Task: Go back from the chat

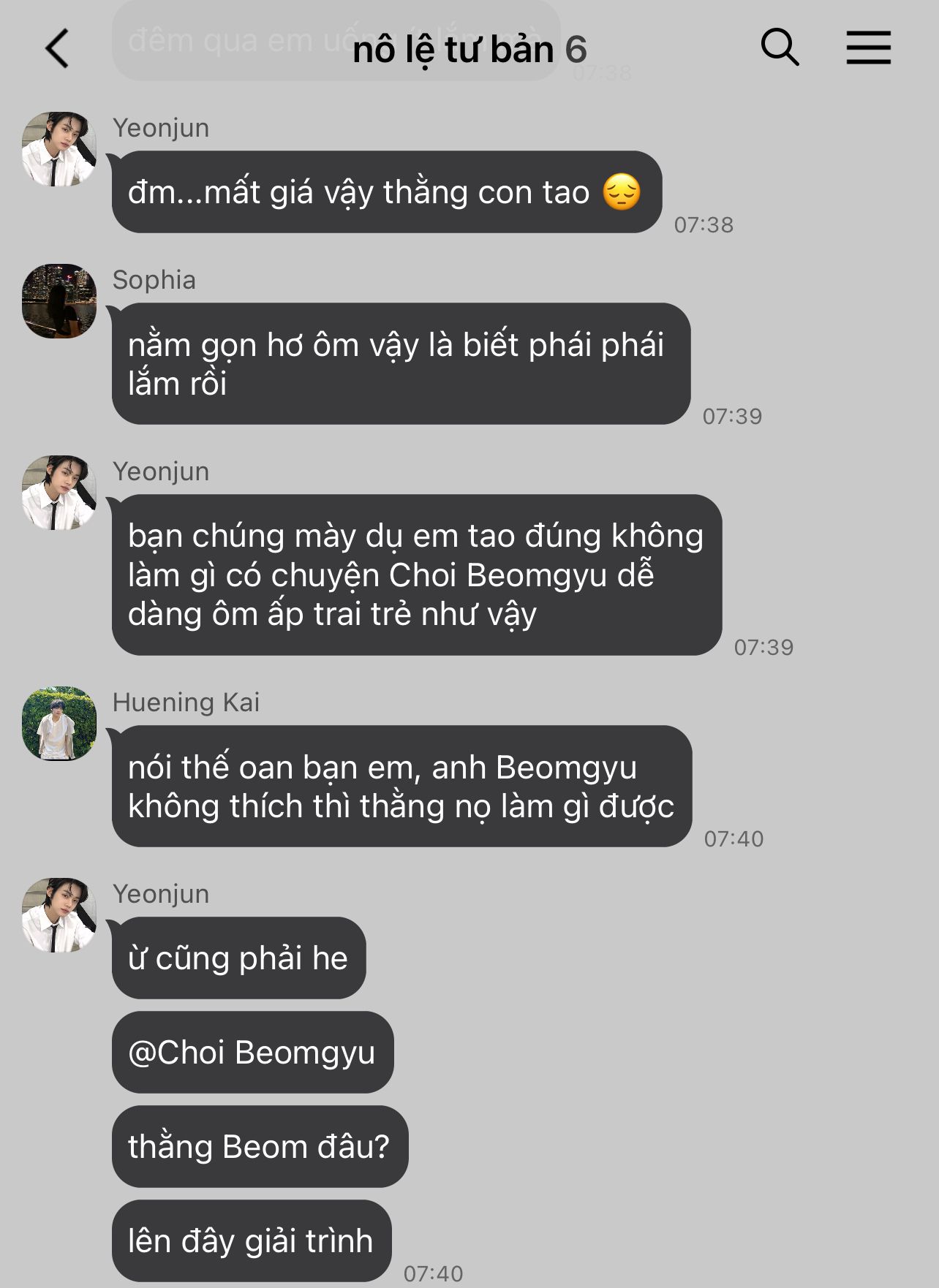Action: pyautogui.click(x=57, y=48)
